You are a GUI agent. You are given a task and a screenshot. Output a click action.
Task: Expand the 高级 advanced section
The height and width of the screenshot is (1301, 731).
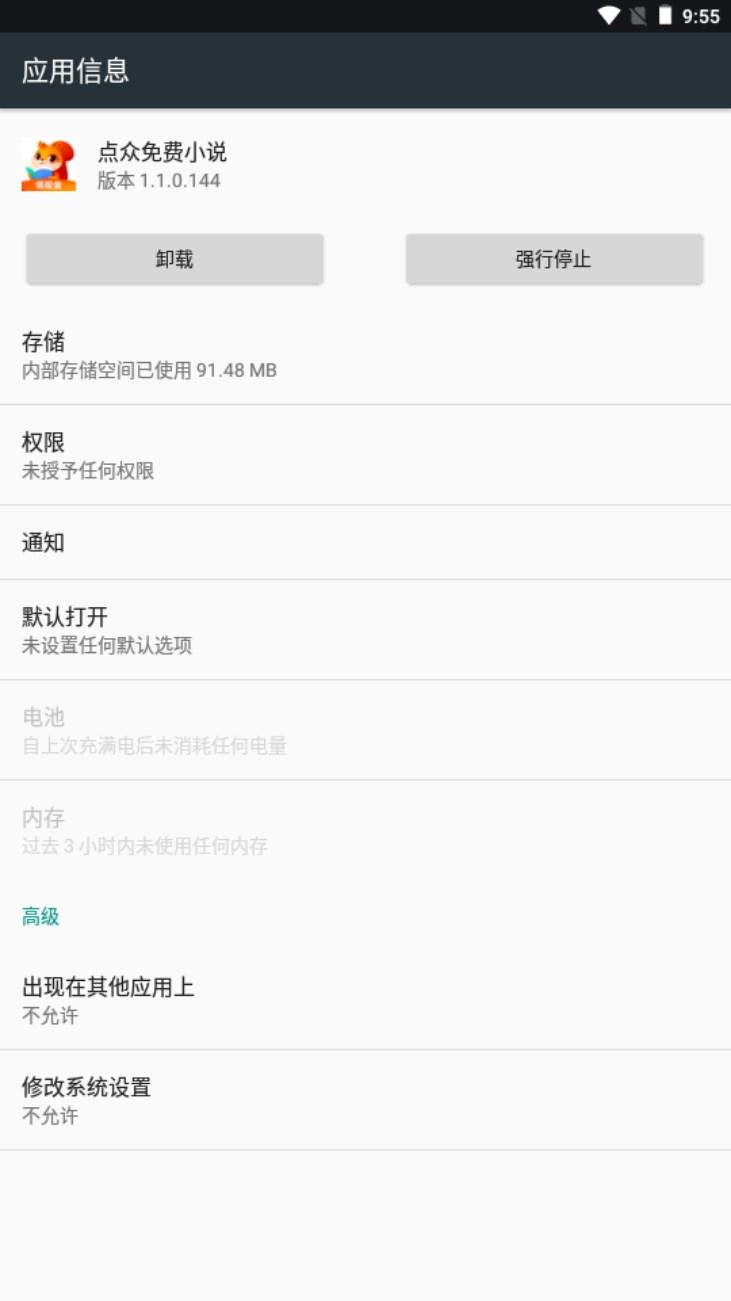(38, 917)
